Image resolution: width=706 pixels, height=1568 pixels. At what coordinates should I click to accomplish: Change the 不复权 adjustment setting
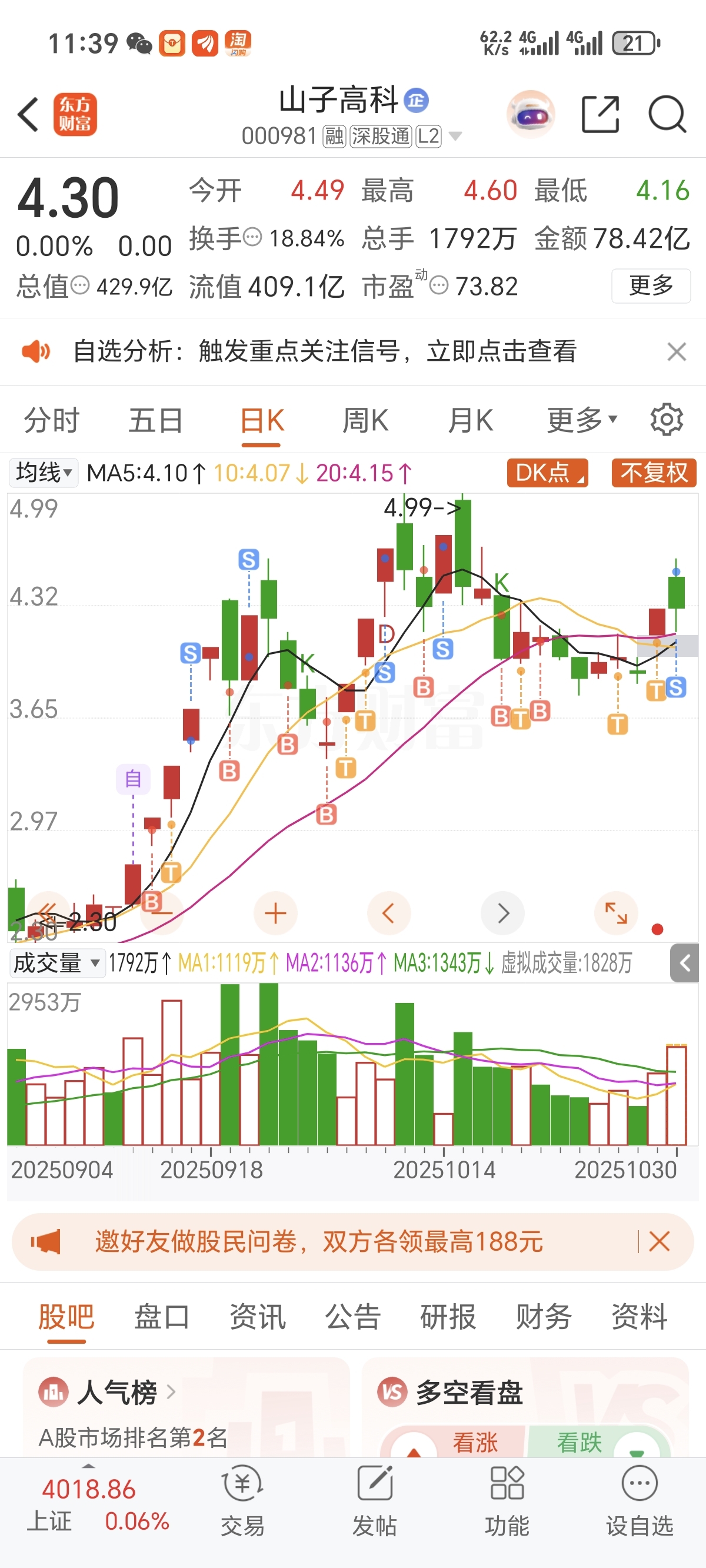point(654,473)
